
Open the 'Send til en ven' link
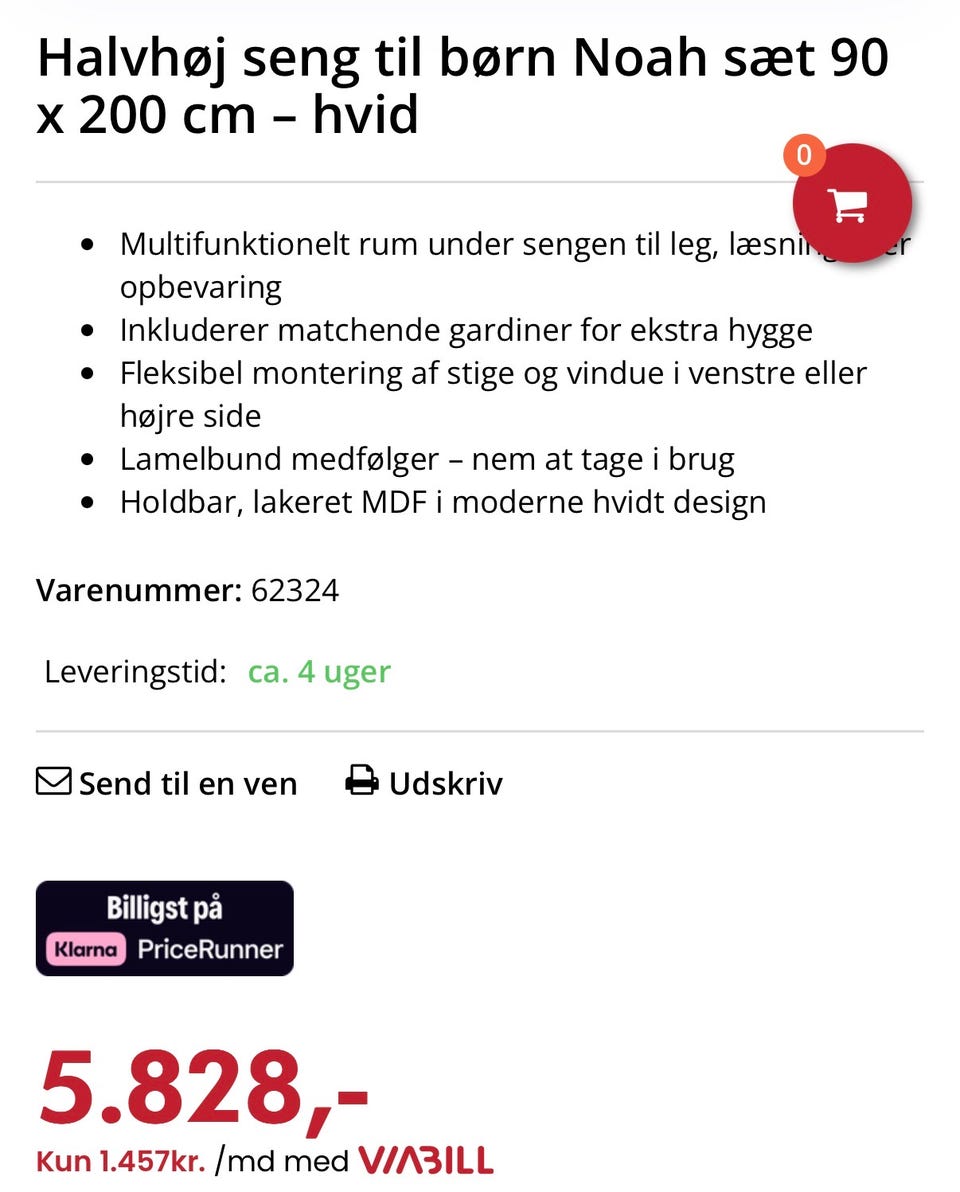[188, 783]
